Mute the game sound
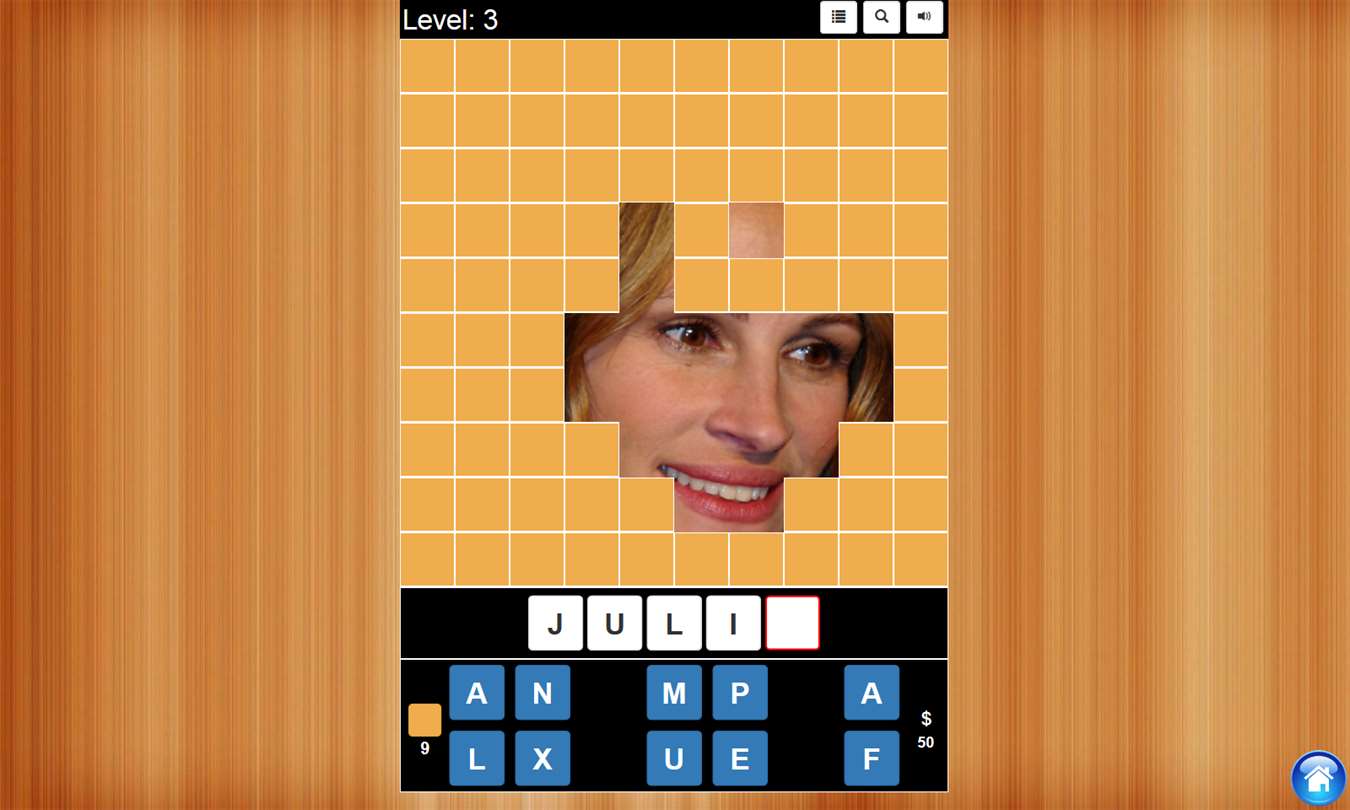This screenshot has height=810, width=1350. click(924, 17)
